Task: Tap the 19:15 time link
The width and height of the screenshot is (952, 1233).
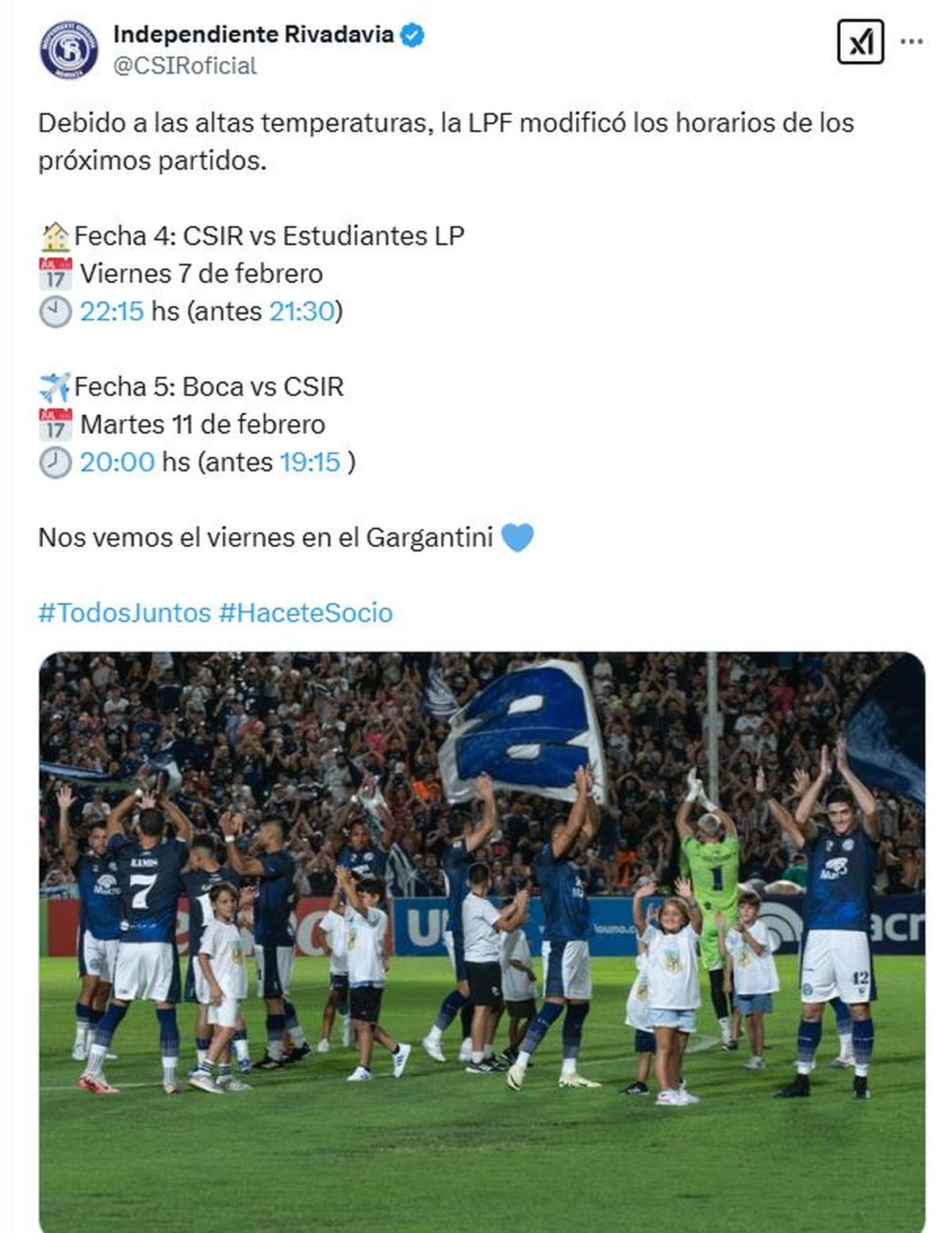Action: (x=310, y=462)
